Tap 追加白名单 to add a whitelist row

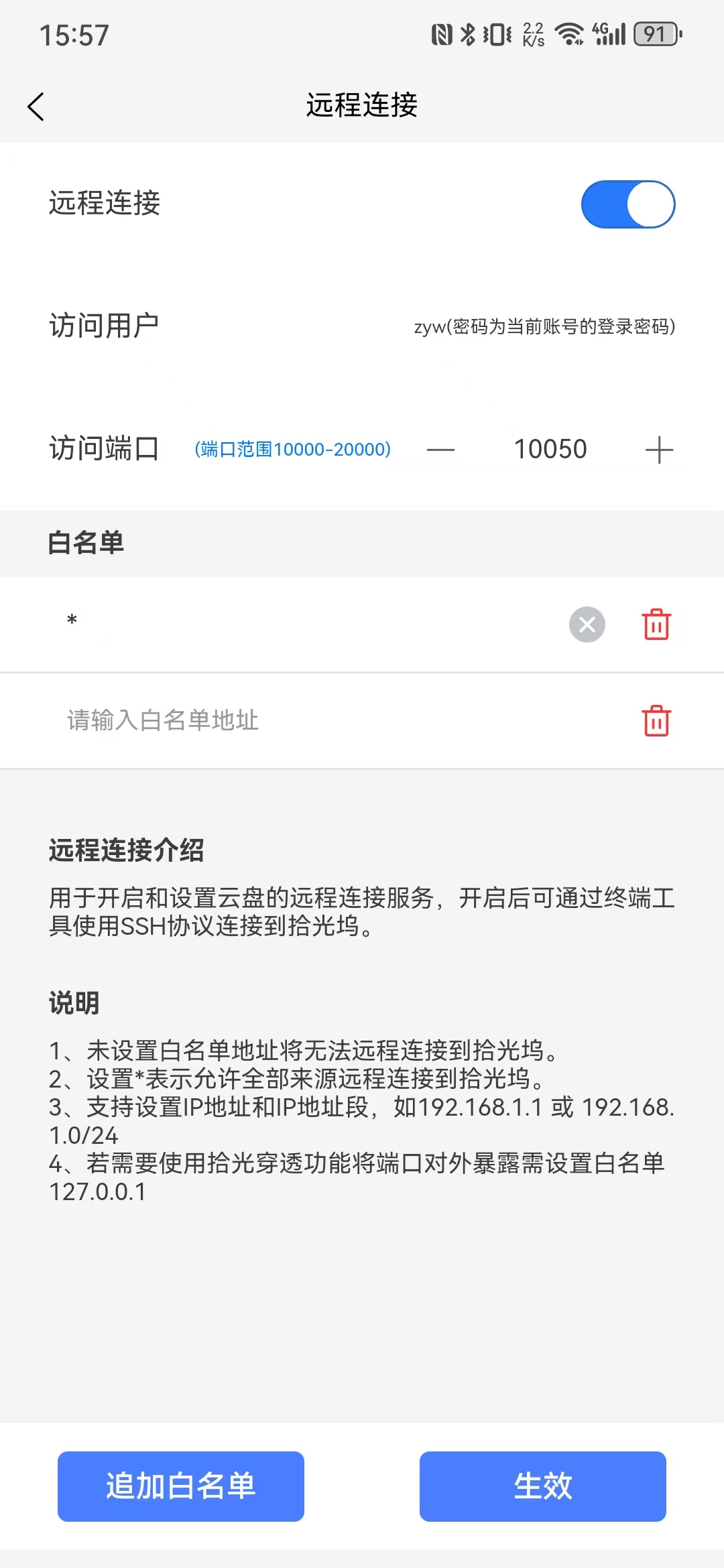(x=181, y=1486)
